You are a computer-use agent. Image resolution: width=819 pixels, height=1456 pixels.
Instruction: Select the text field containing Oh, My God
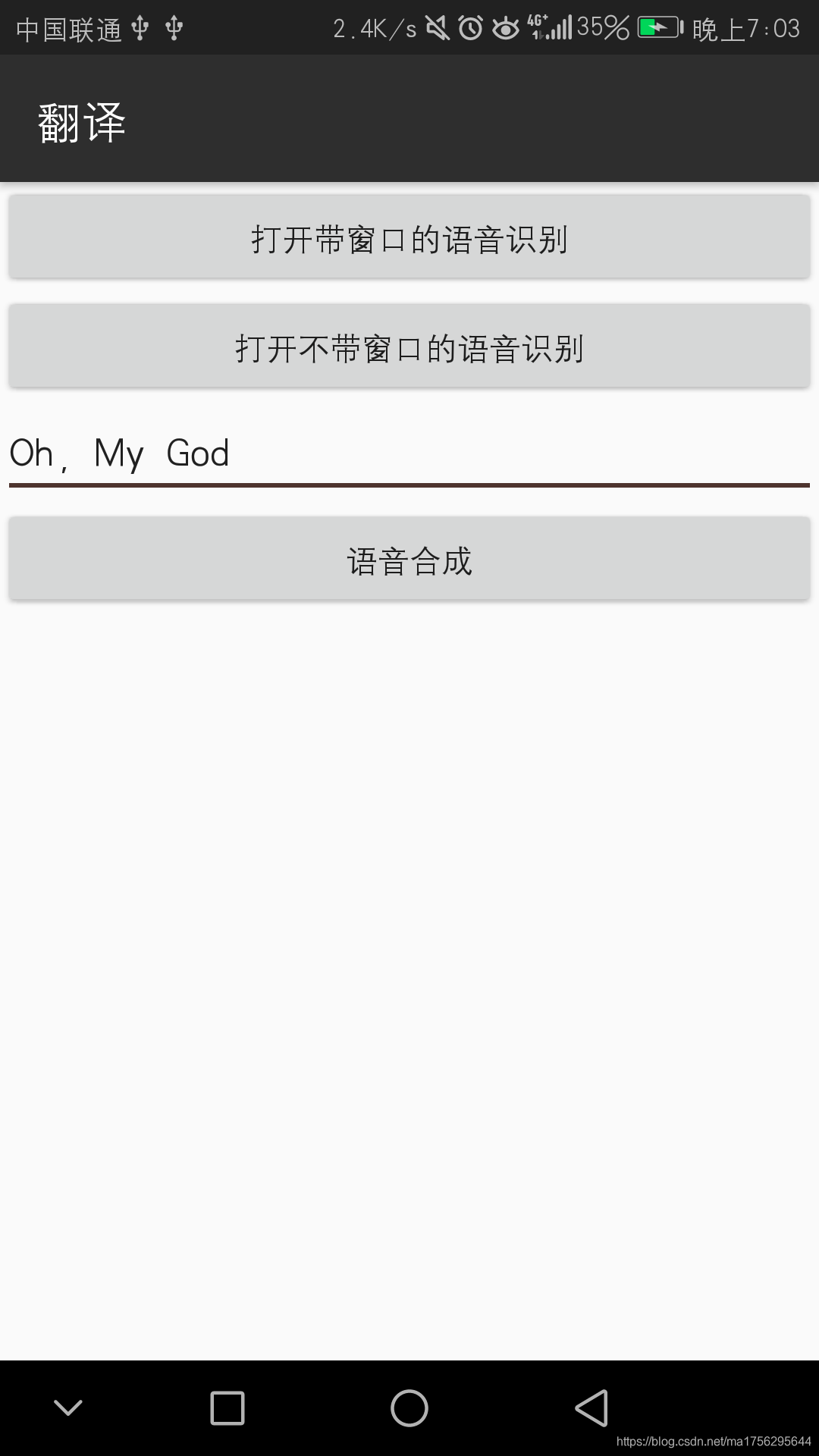tap(409, 455)
